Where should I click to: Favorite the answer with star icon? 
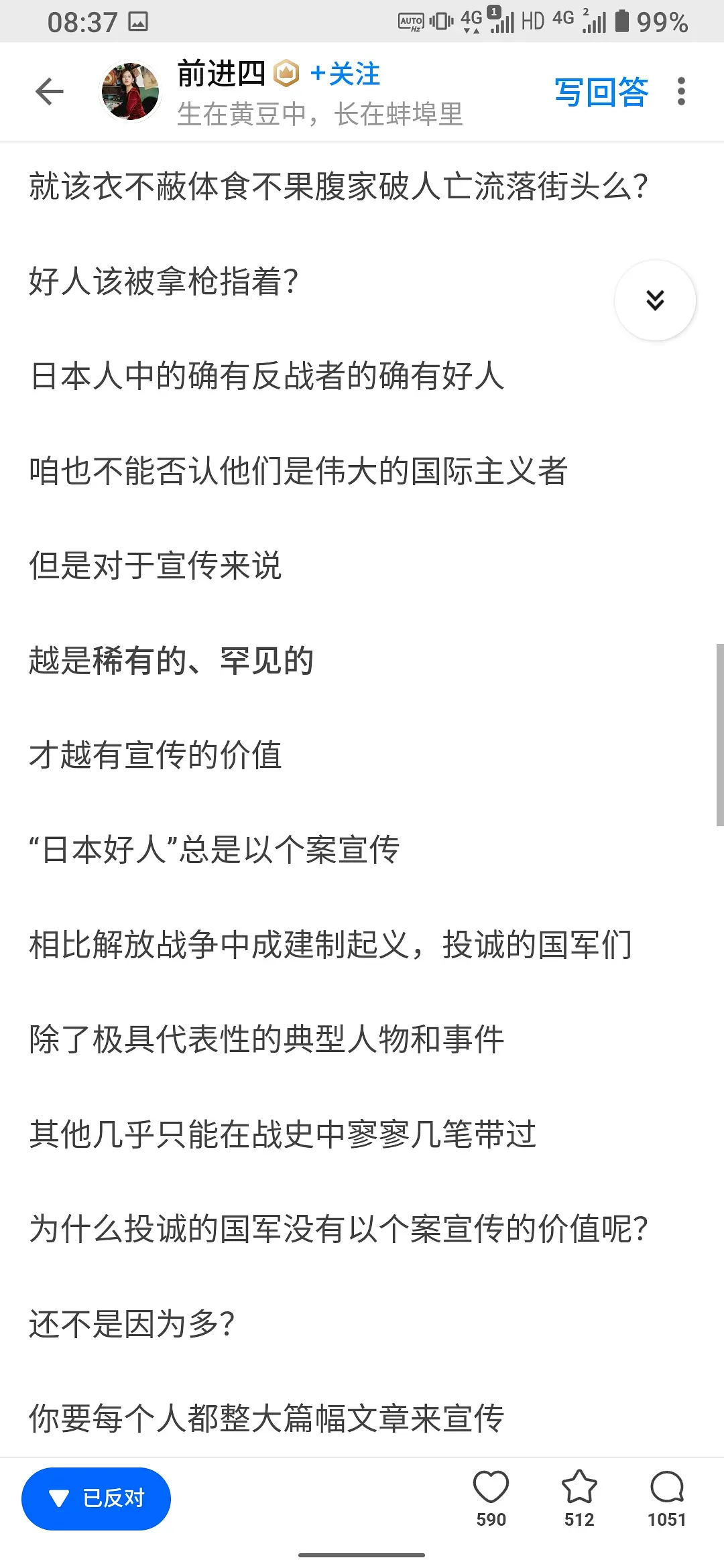tap(579, 1489)
